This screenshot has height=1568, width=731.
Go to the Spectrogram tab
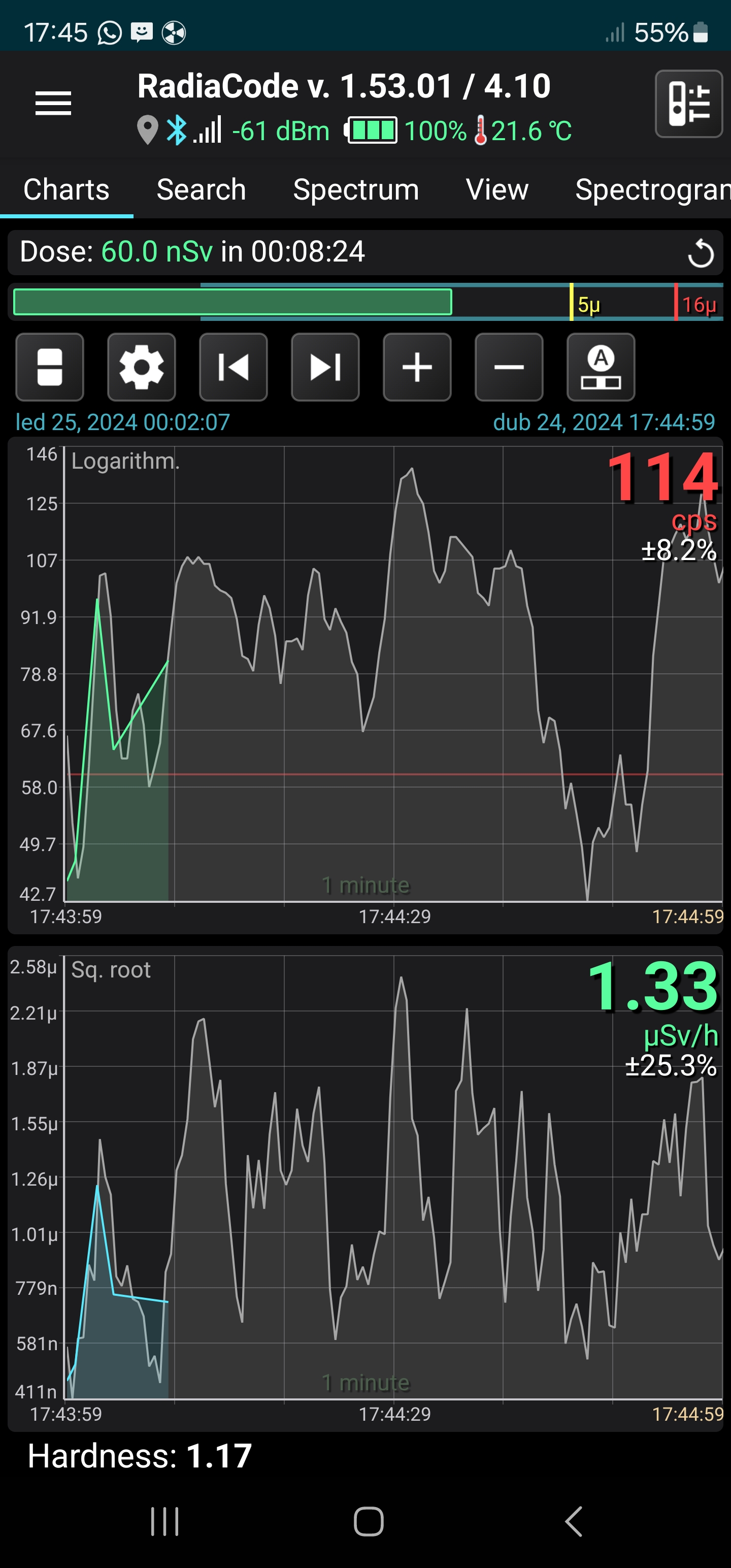(x=652, y=189)
